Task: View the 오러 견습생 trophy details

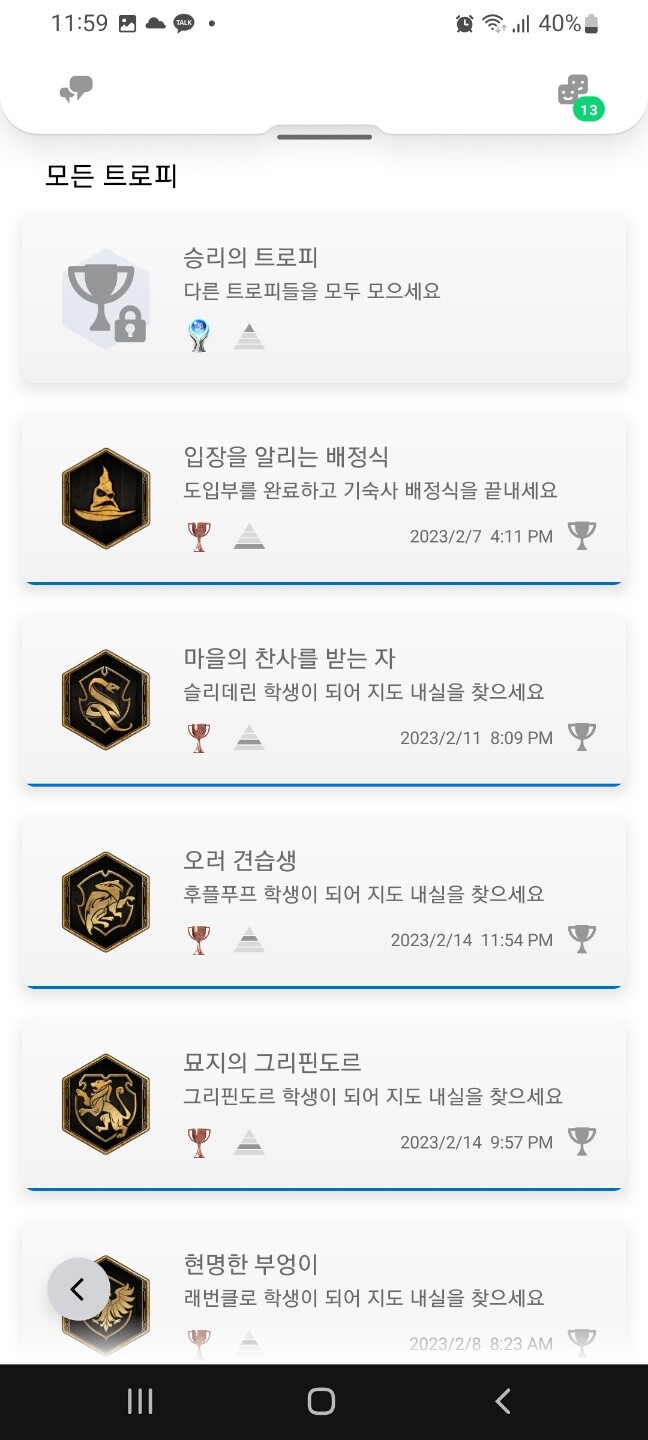Action: (x=324, y=902)
